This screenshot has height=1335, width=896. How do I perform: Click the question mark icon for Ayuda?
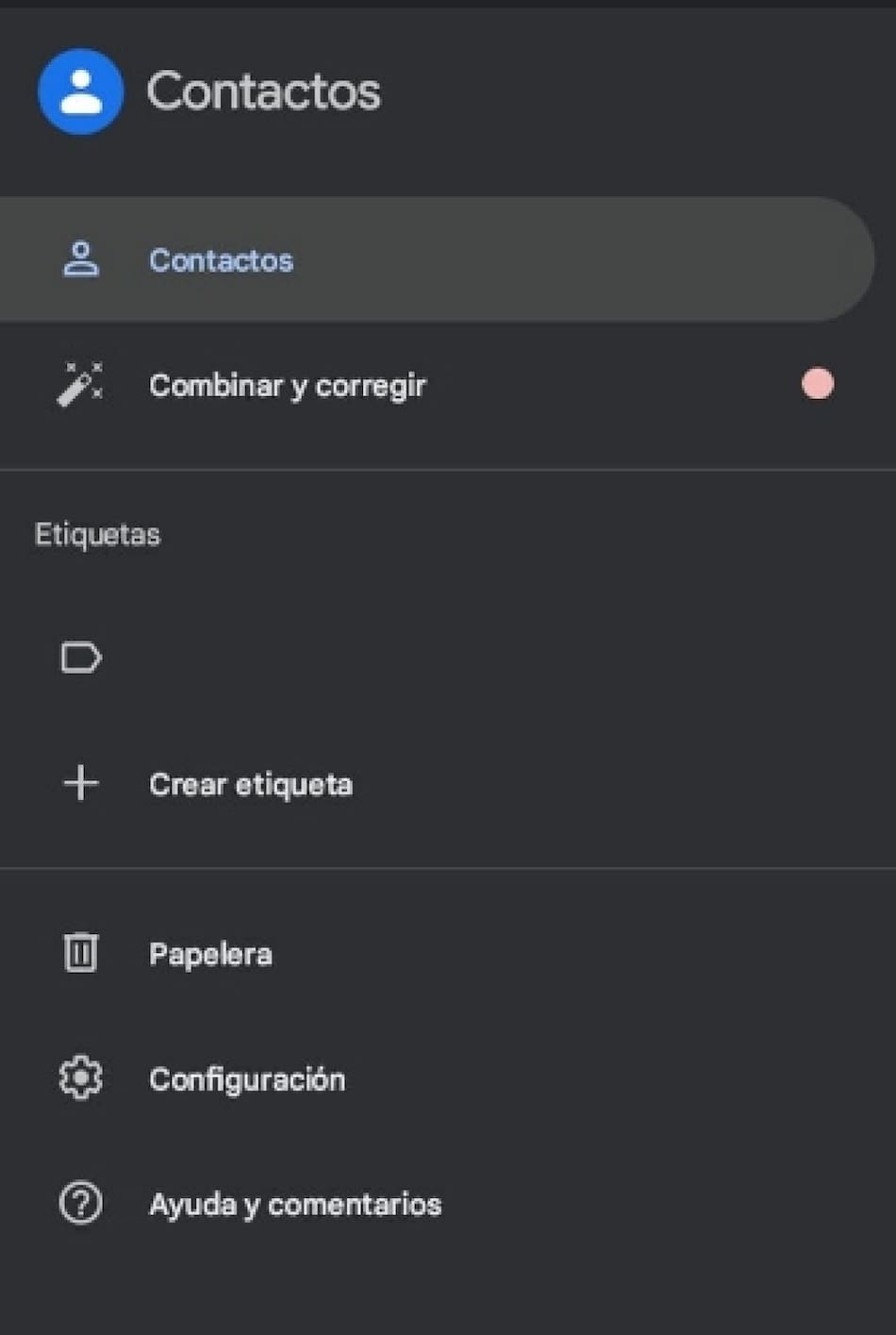[80, 1204]
